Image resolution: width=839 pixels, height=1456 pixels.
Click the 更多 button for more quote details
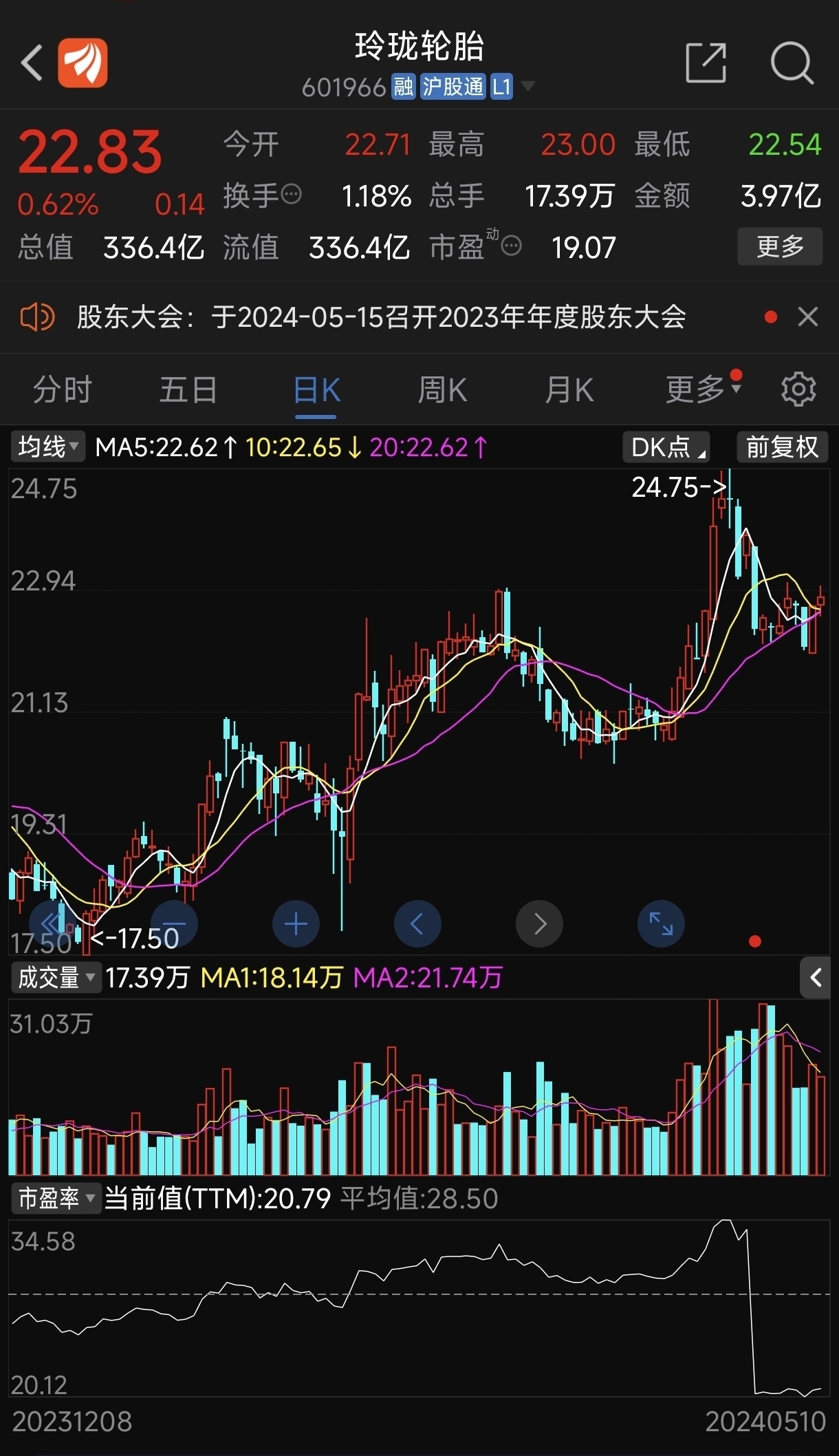(x=779, y=246)
